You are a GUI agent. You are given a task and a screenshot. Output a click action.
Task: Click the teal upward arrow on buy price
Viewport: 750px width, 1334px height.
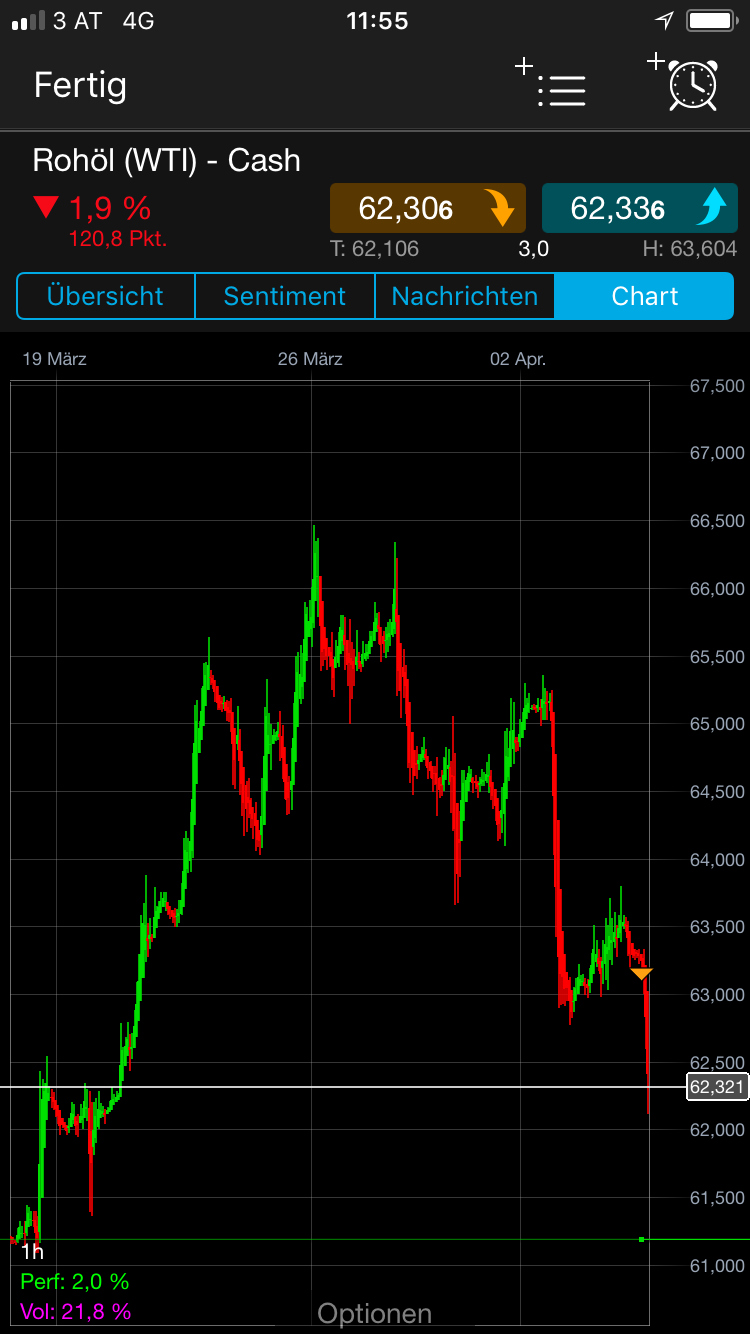(x=716, y=208)
